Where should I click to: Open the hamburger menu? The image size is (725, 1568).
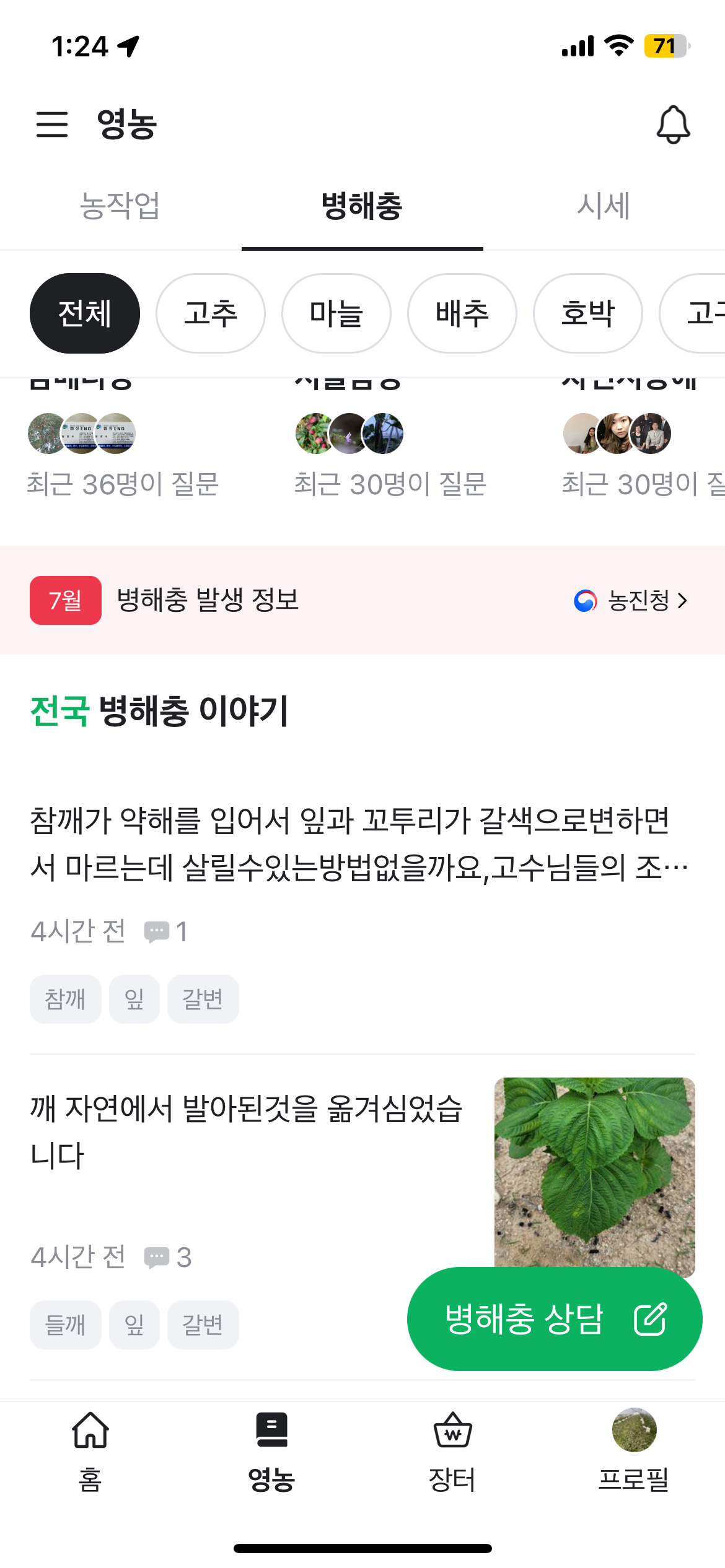[52, 124]
